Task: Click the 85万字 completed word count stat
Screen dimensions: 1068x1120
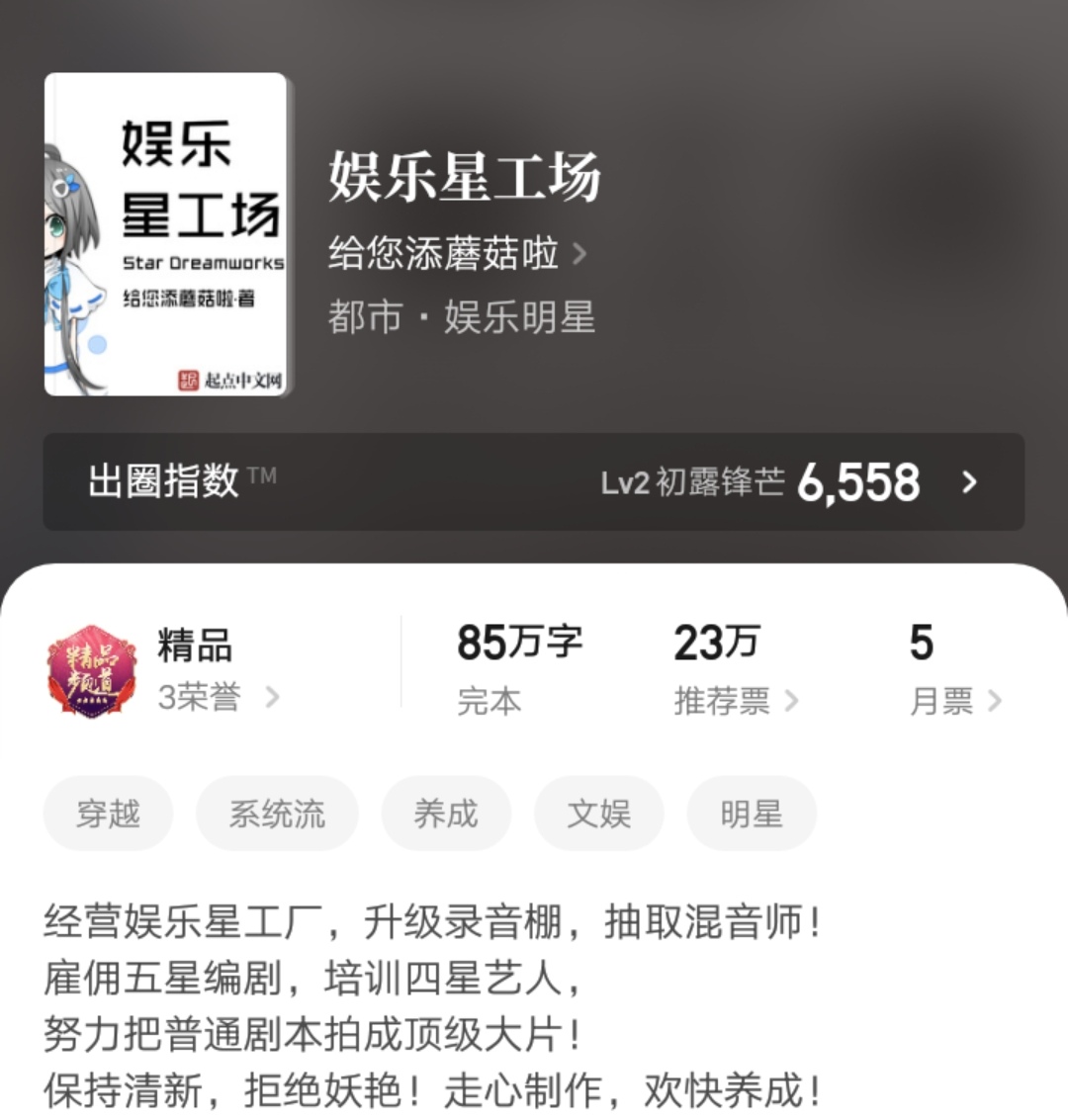Action: [x=519, y=643]
